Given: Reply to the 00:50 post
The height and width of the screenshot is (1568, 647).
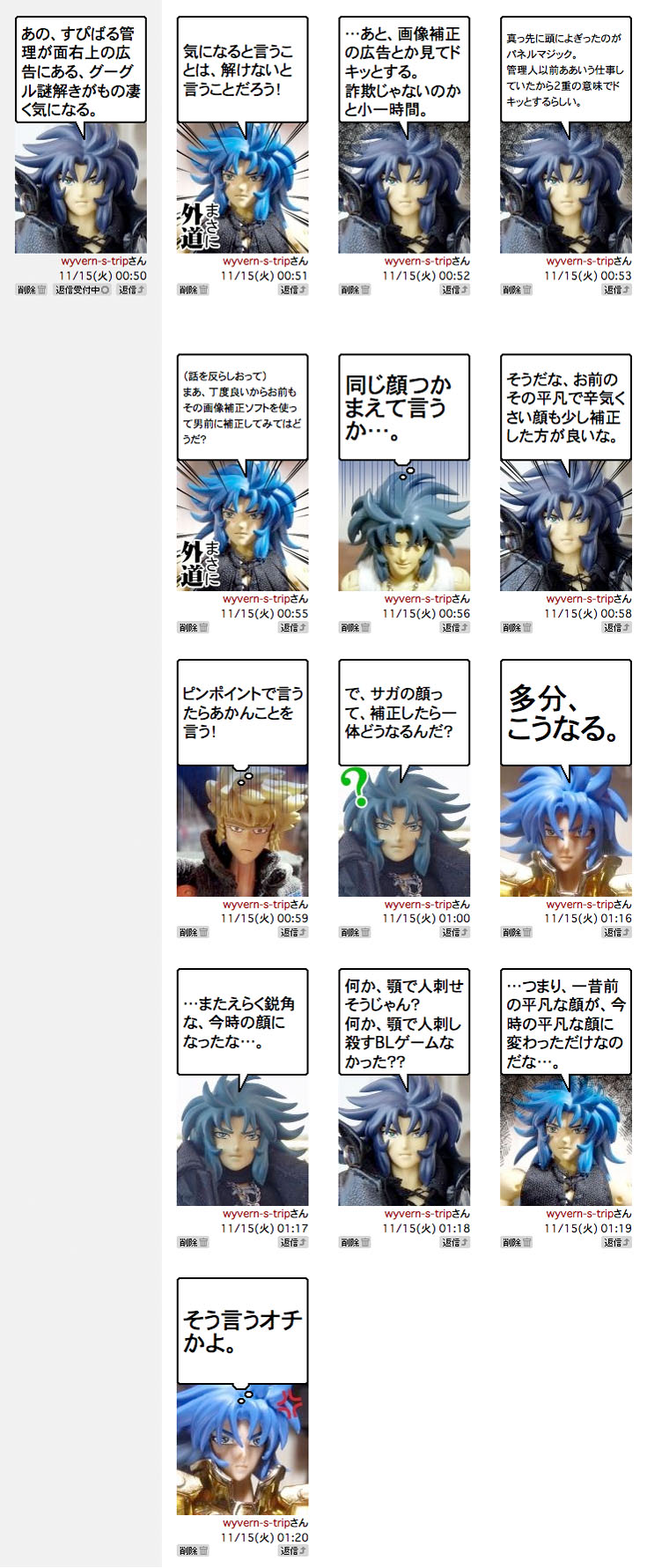Looking at the screenshot, I should (x=132, y=290).
